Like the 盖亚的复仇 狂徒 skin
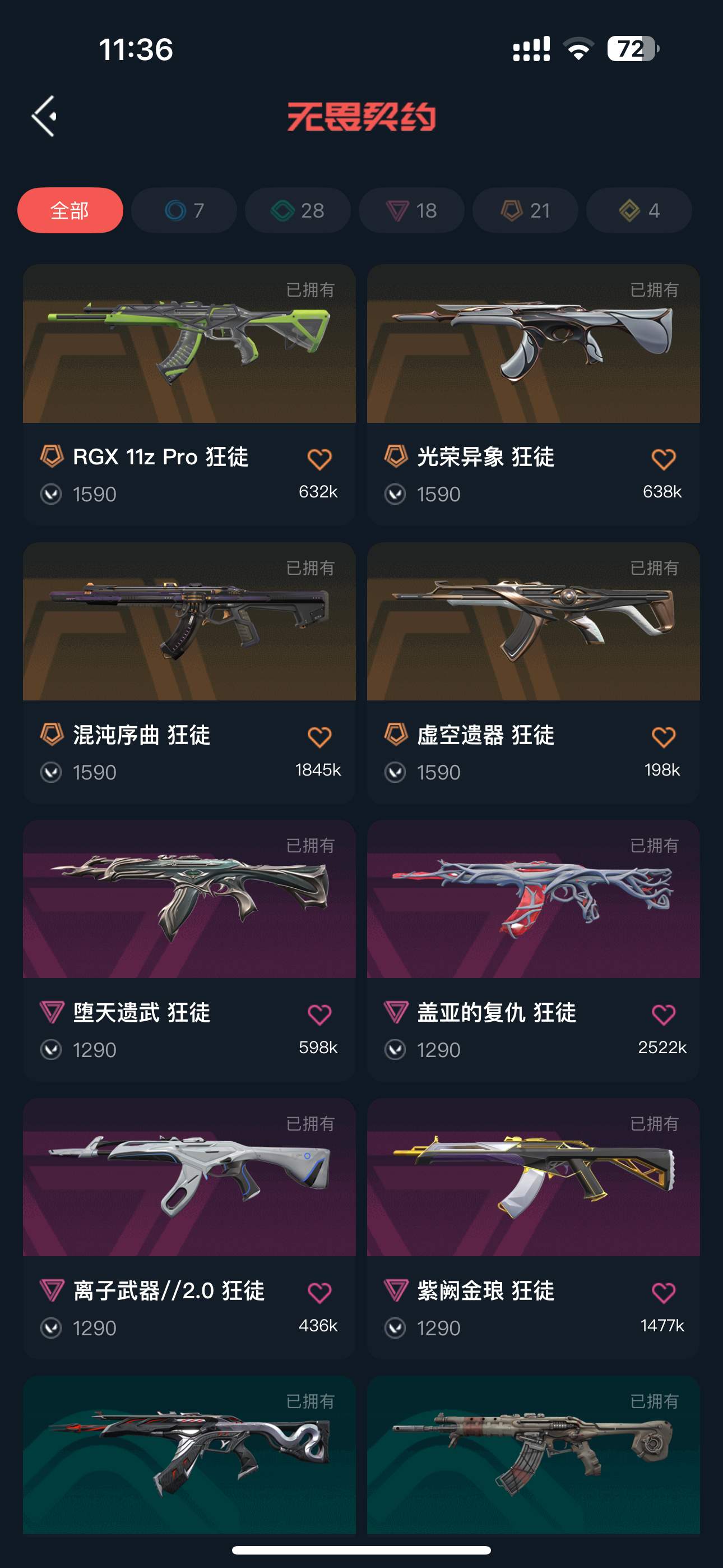 (x=664, y=1014)
